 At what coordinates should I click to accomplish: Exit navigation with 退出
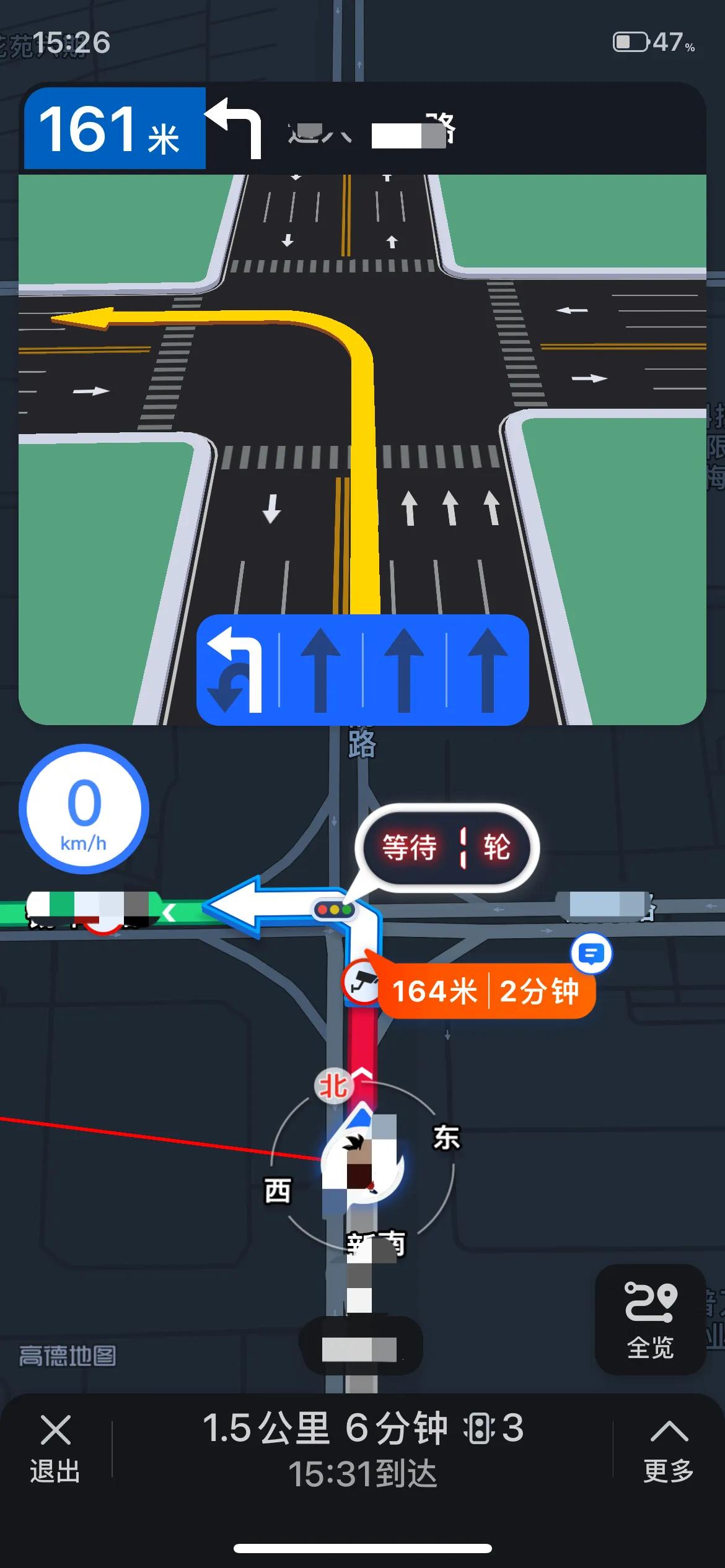pos(55,1448)
